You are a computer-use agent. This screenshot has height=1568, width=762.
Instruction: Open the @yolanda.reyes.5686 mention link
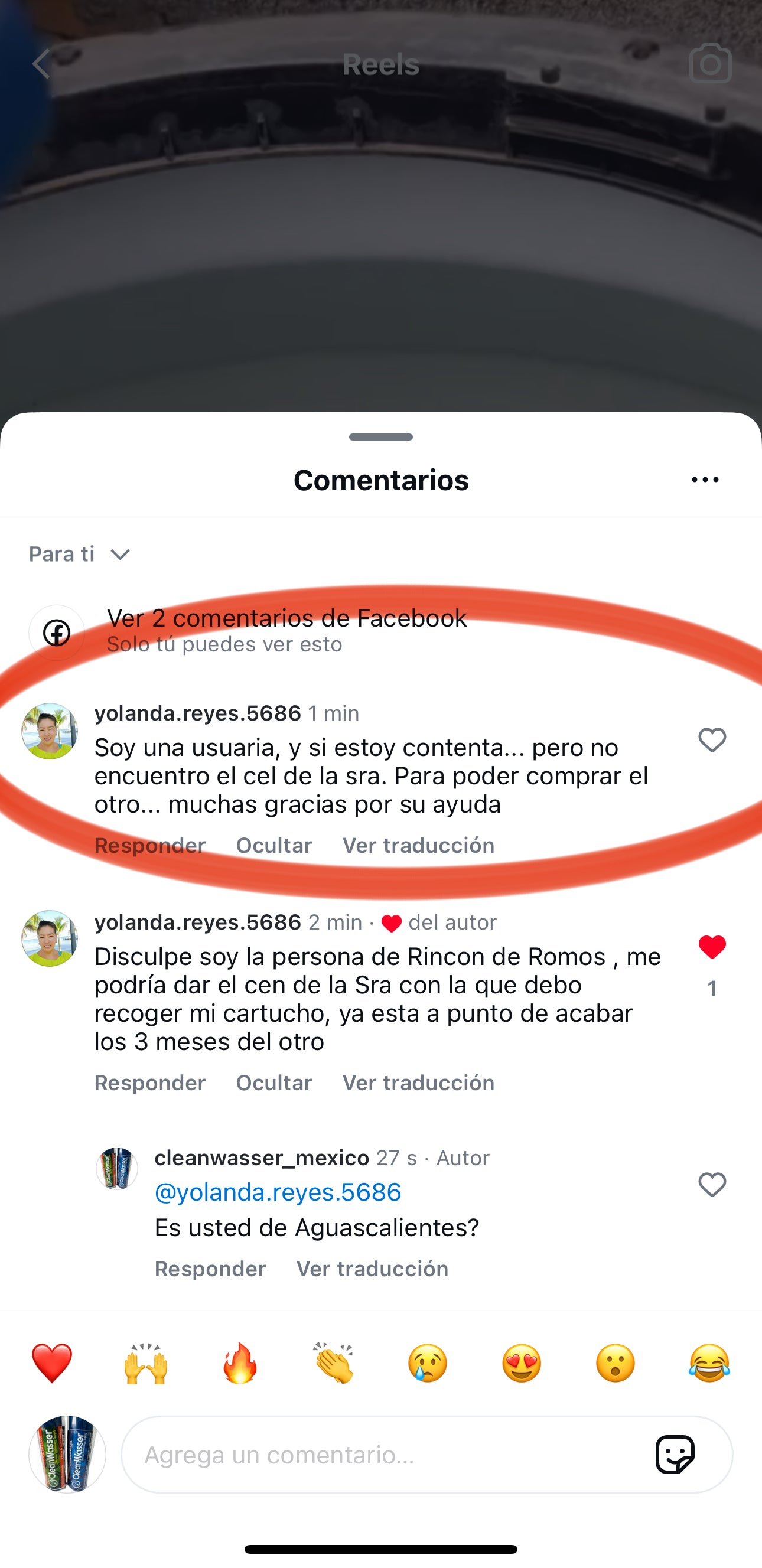pyautogui.click(x=278, y=1192)
